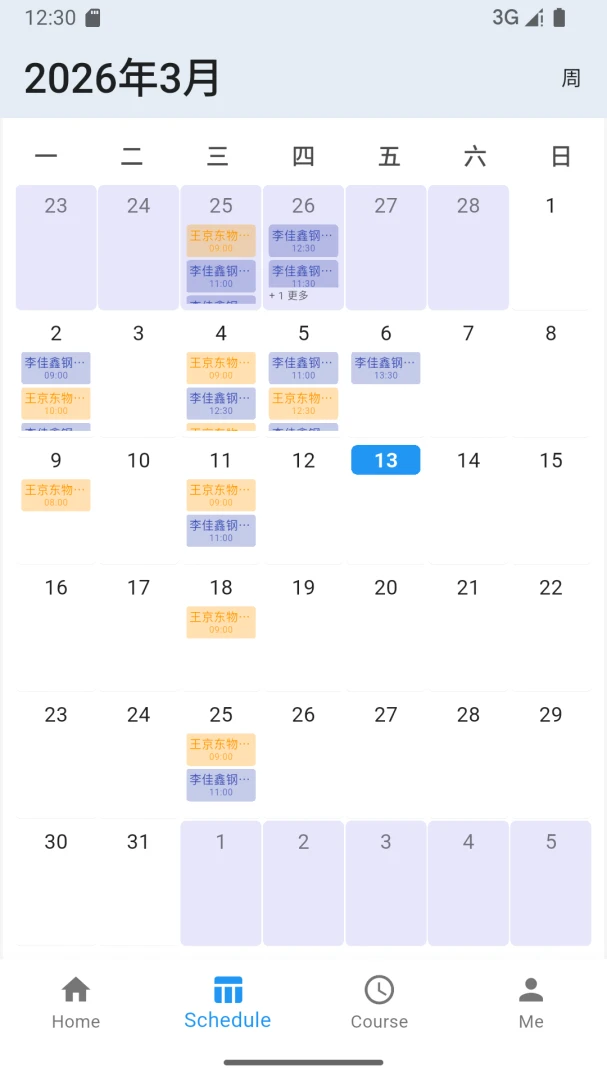Open the 09:00 李佳鑫 event on March 2

tap(56, 368)
